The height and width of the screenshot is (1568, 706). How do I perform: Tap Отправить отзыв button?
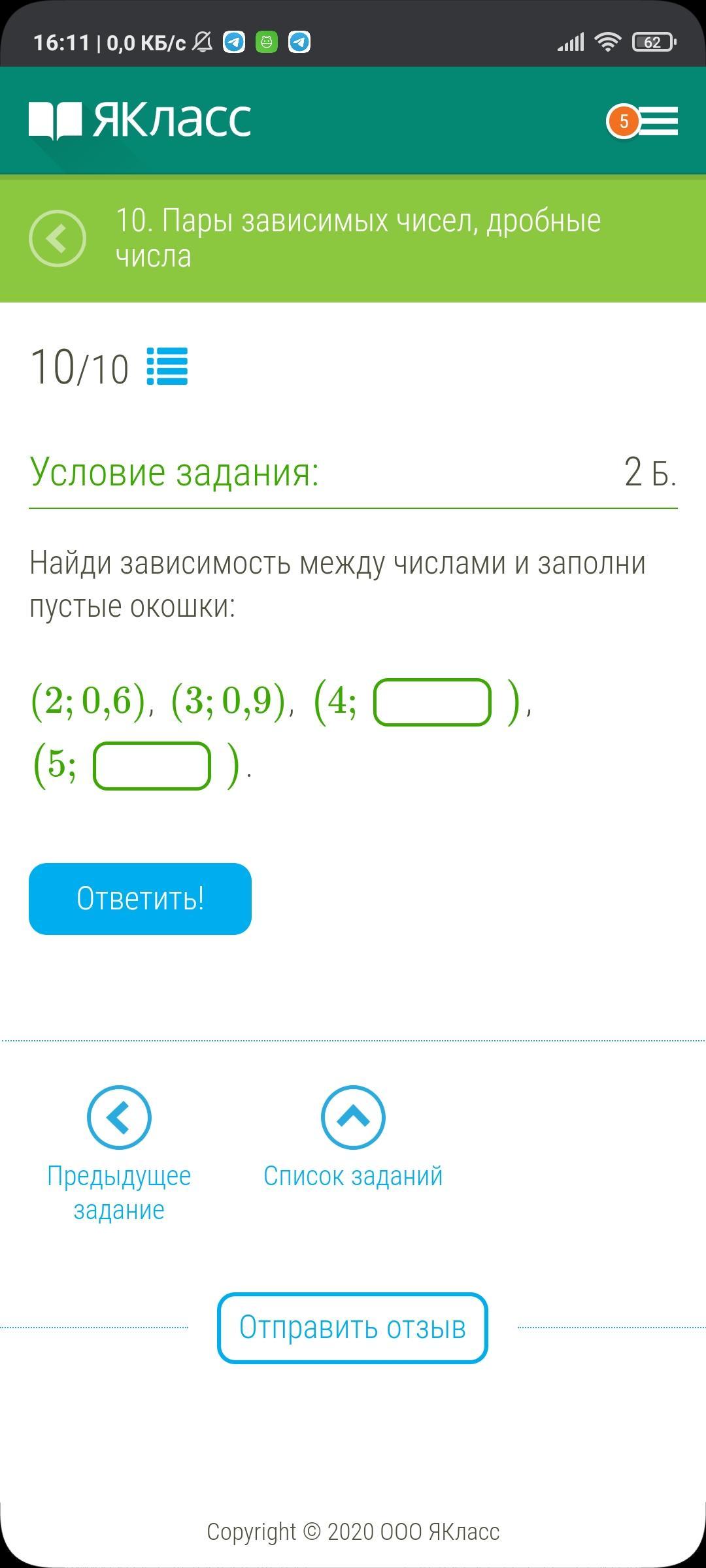[x=352, y=1328]
